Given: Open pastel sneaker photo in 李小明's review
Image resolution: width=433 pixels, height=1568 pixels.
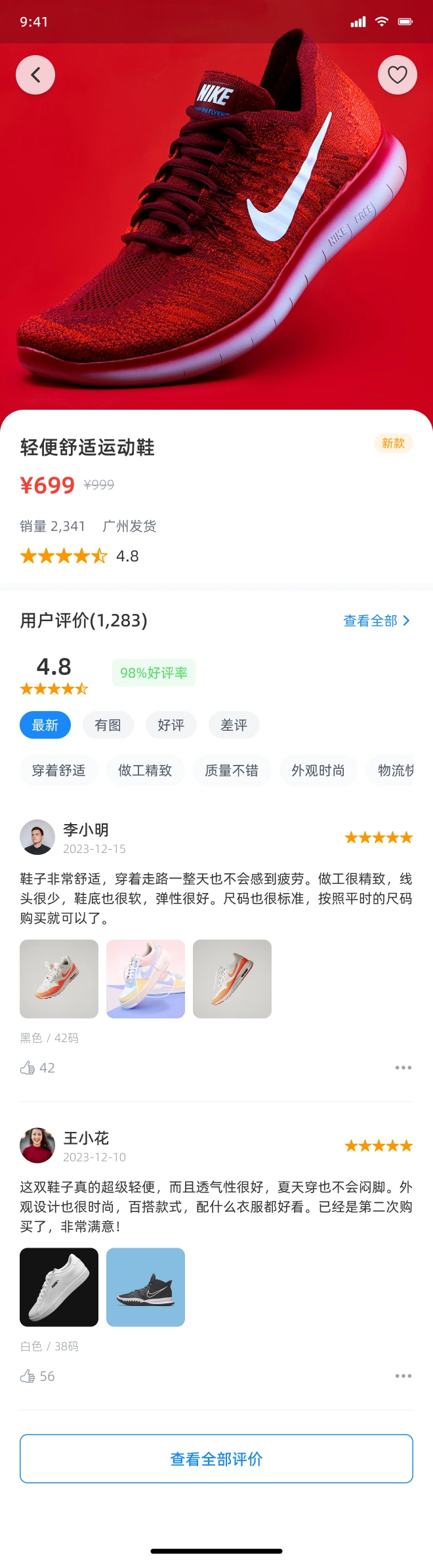Looking at the screenshot, I should (146, 979).
